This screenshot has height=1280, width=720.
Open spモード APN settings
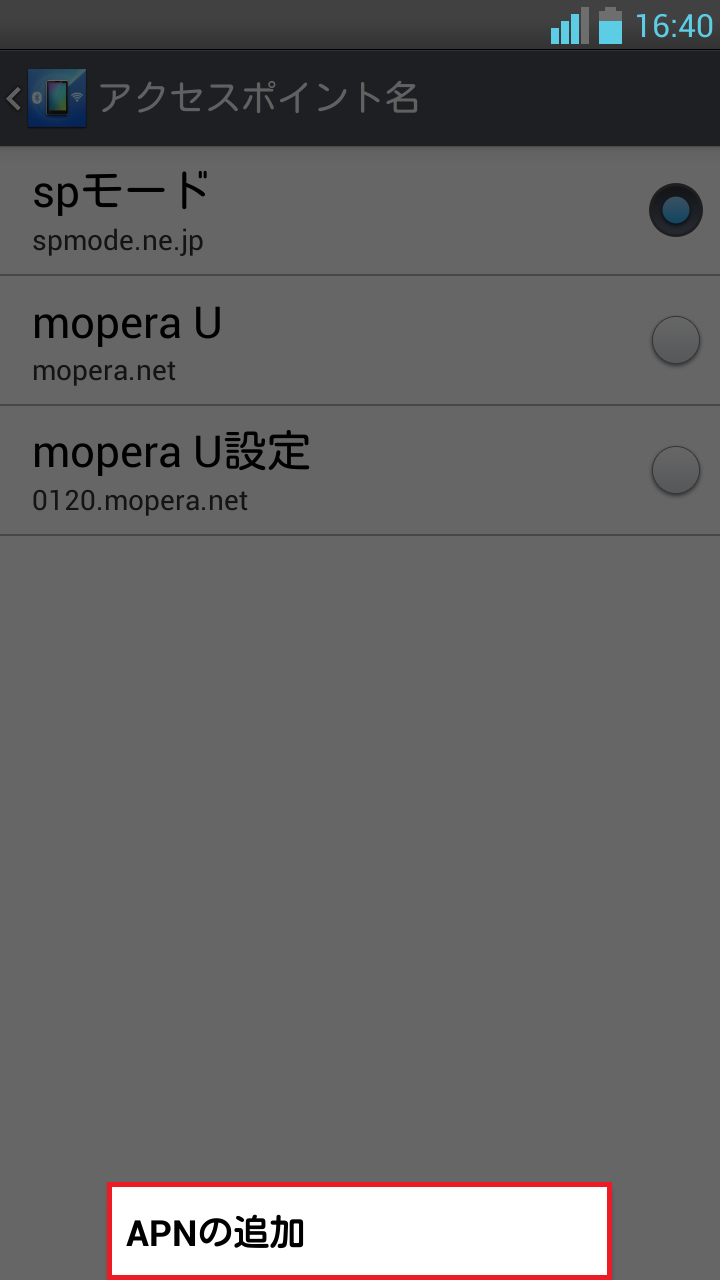(x=300, y=211)
